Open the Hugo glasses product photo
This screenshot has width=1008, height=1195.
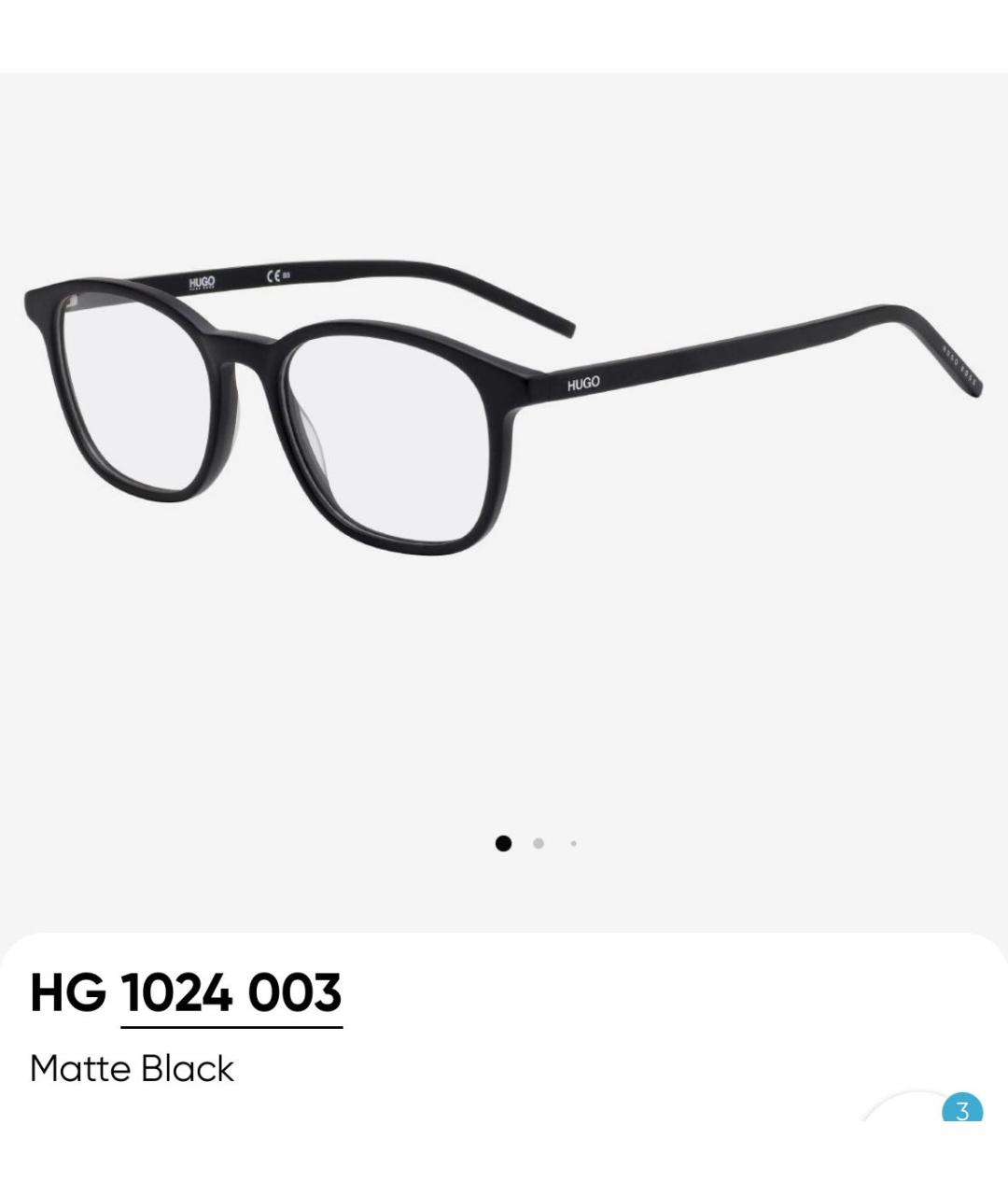(502, 411)
